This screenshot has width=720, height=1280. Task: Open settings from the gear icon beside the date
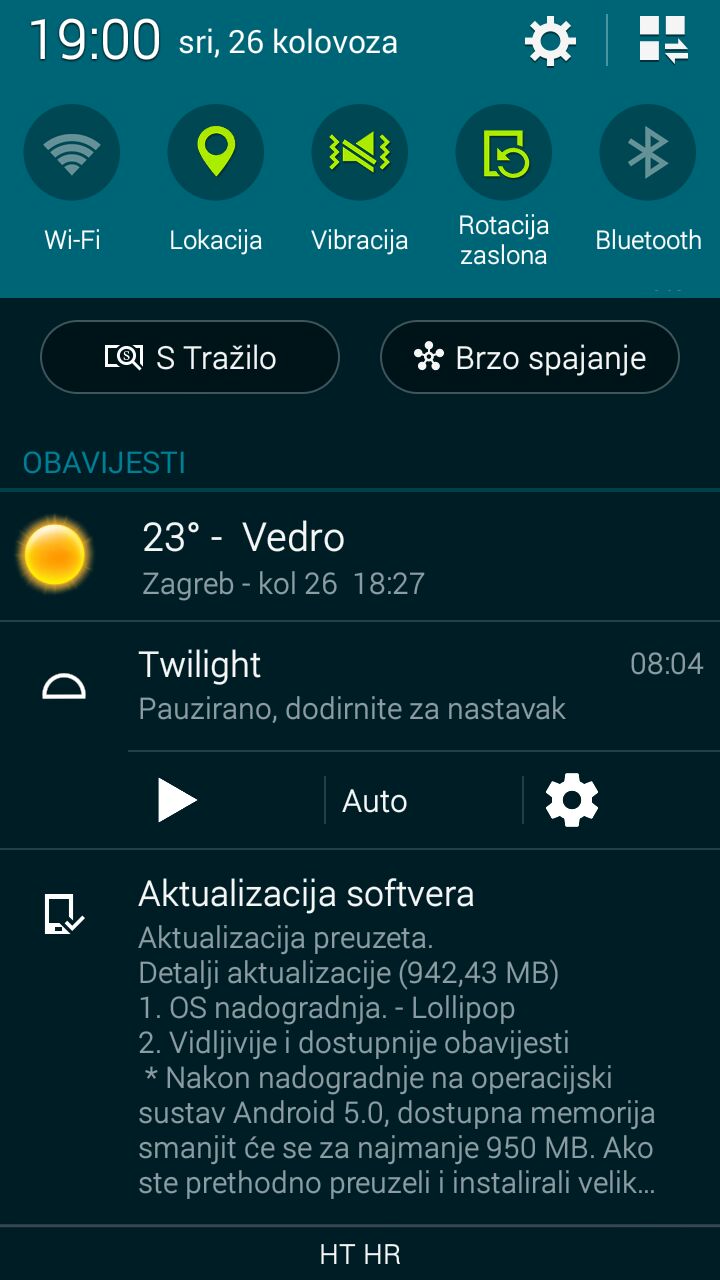tap(550, 42)
